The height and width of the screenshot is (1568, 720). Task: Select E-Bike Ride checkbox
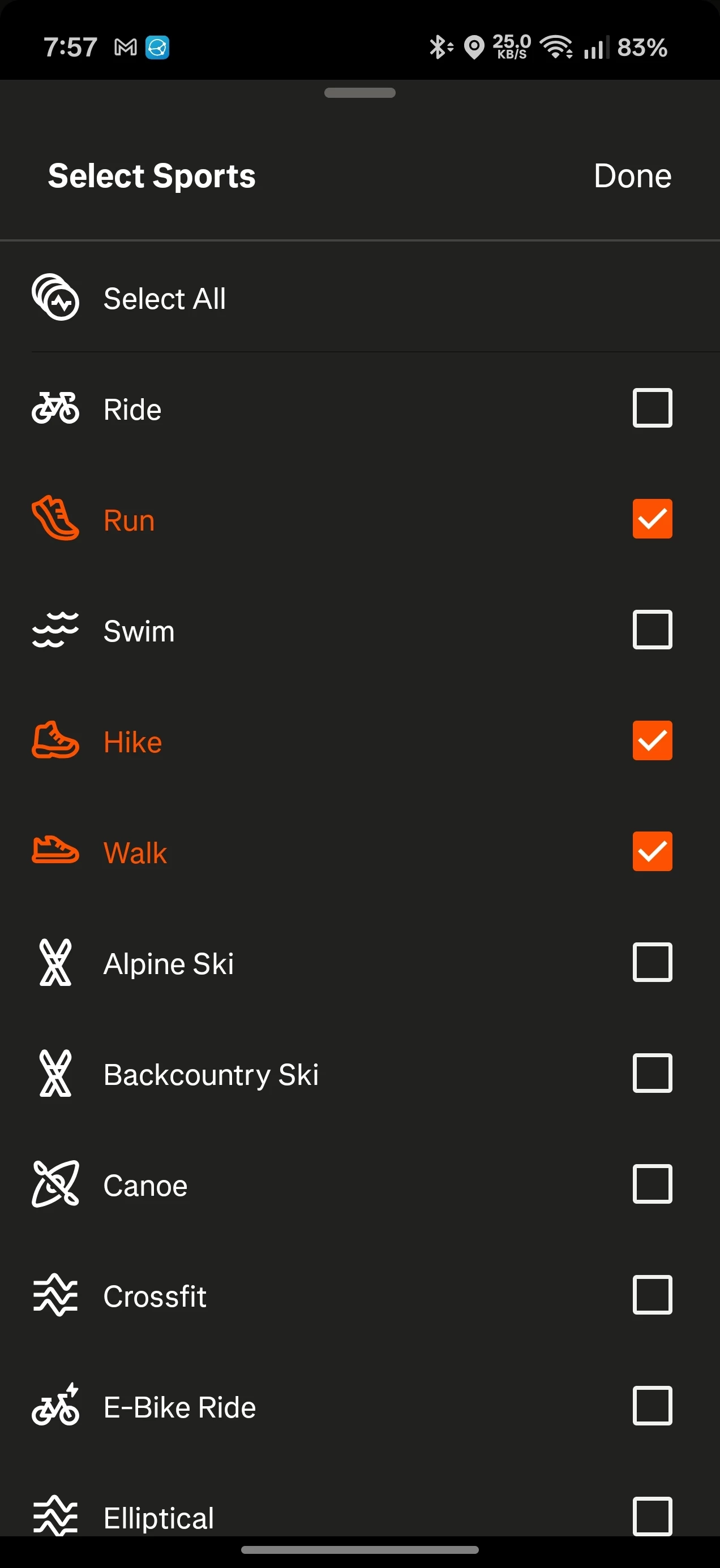tap(652, 1406)
